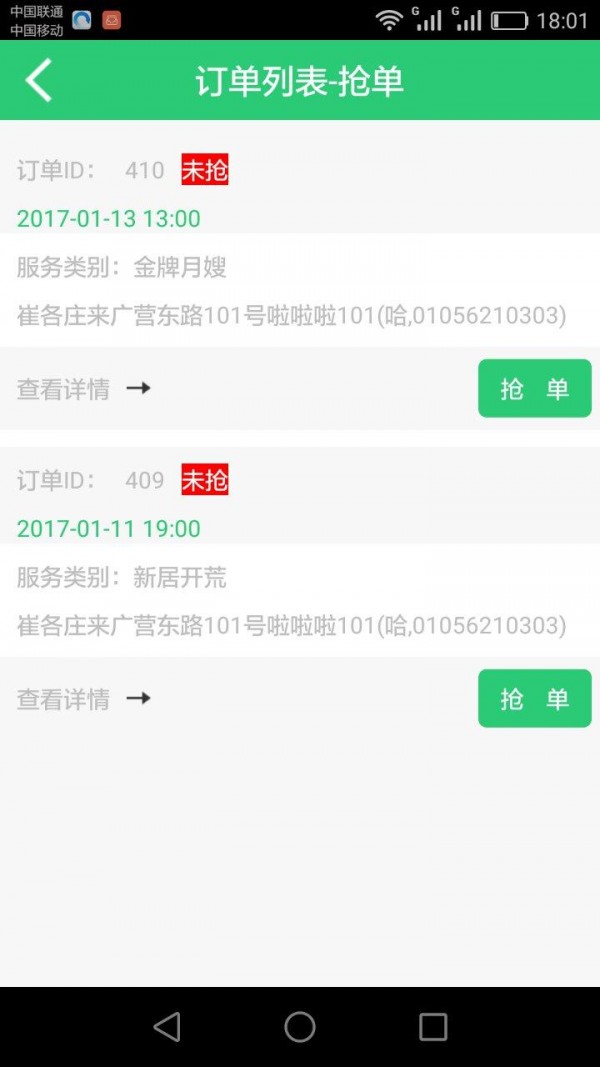This screenshot has height=1067, width=600.
Task: Grab order 410 with 抢单 button
Action: point(534,388)
